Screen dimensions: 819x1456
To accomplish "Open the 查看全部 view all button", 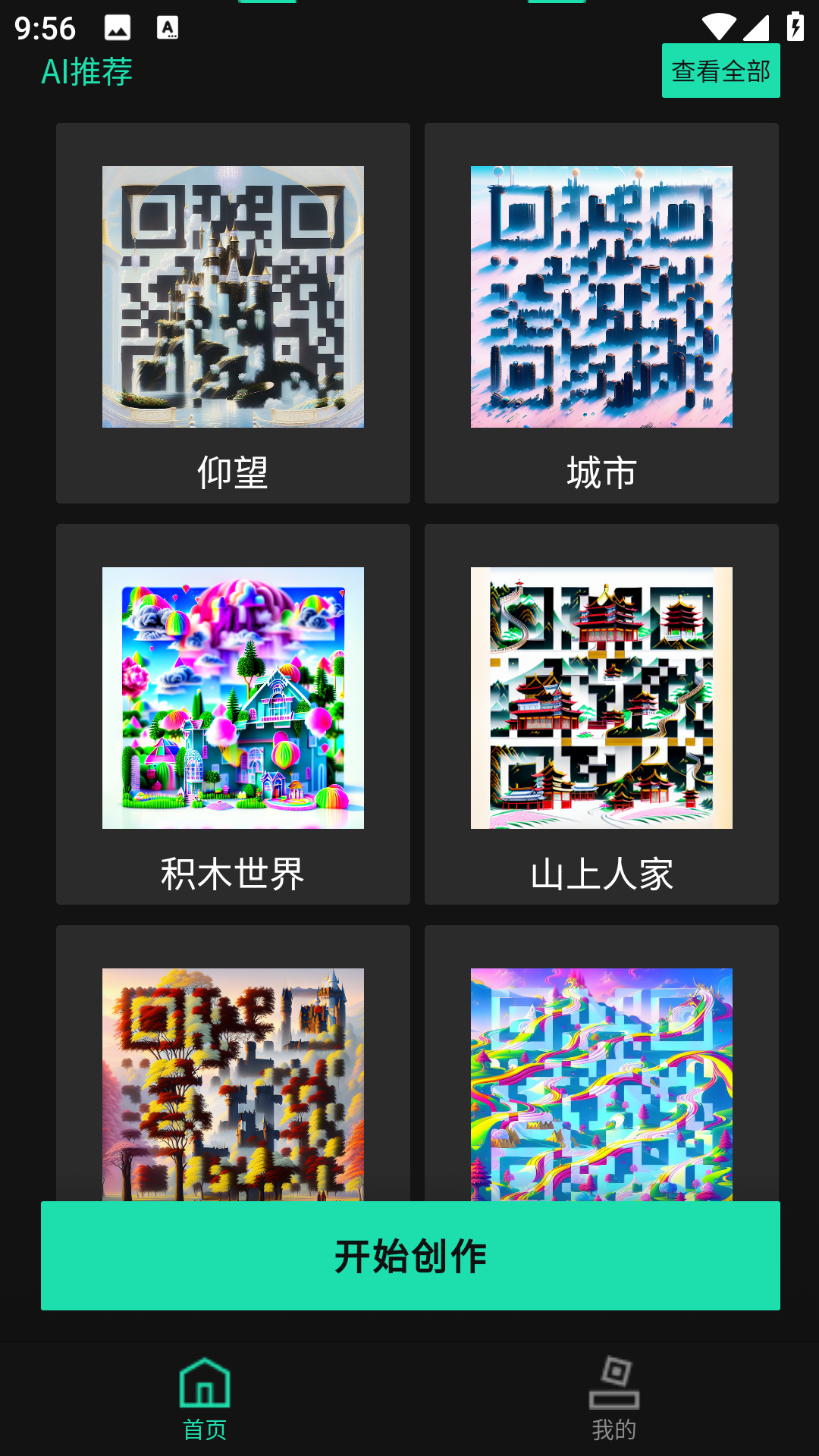I will coord(720,71).
